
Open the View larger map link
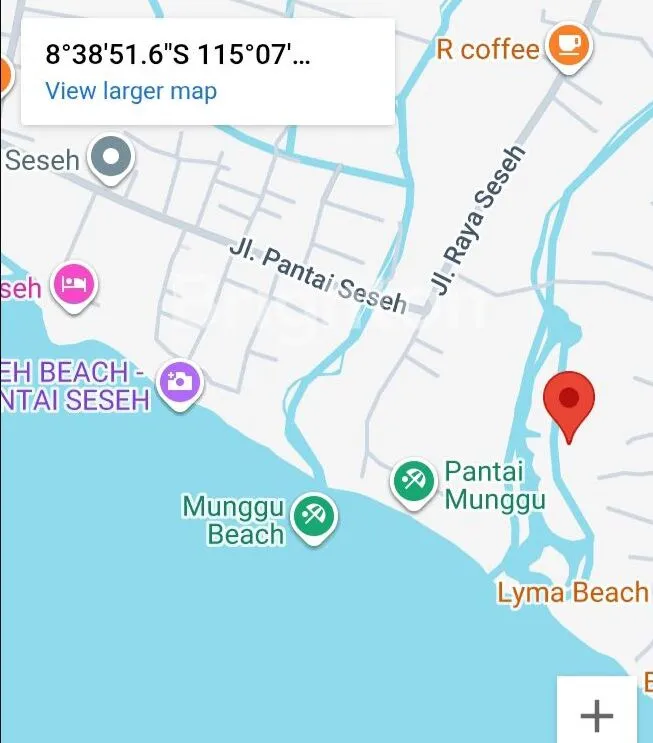click(x=131, y=92)
